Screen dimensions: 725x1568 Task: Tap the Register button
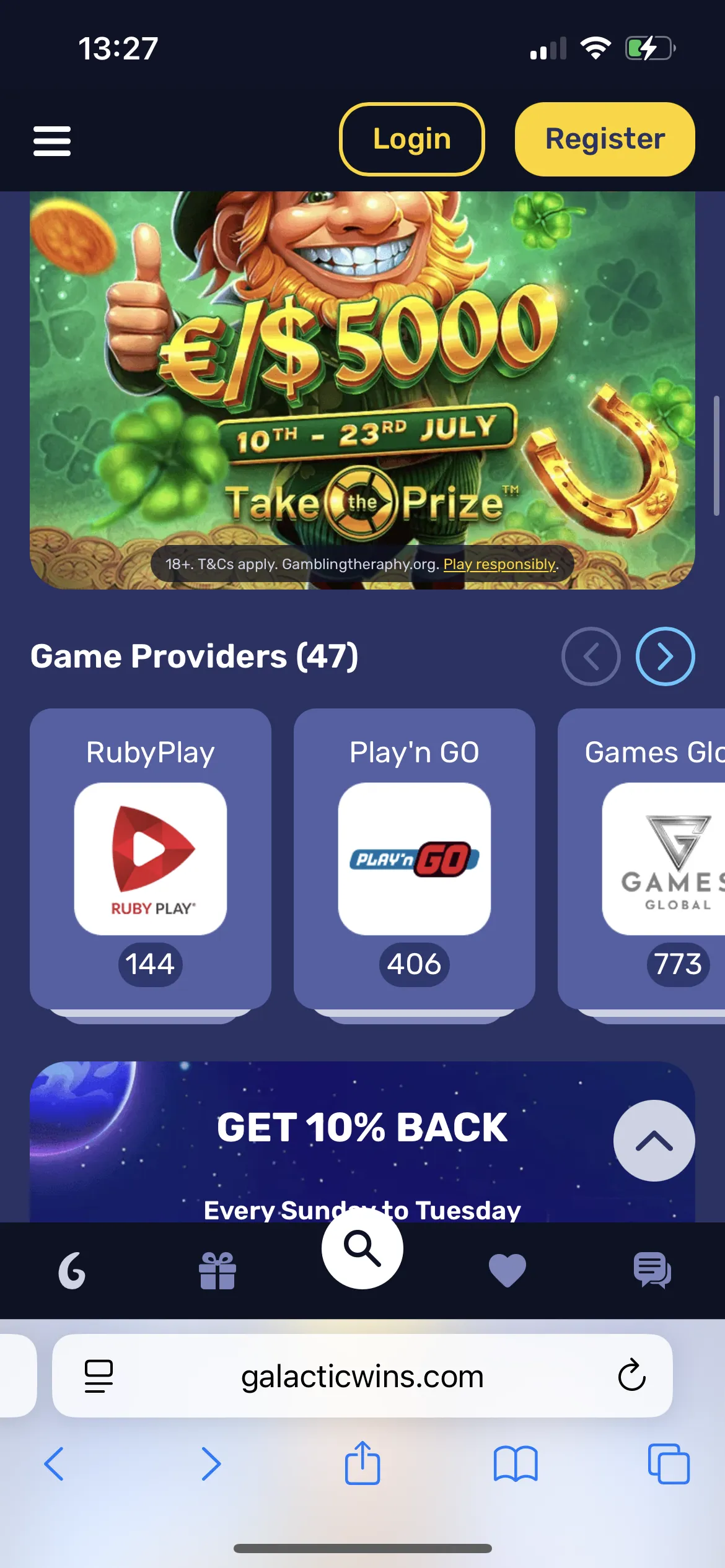tap(605, 139)
